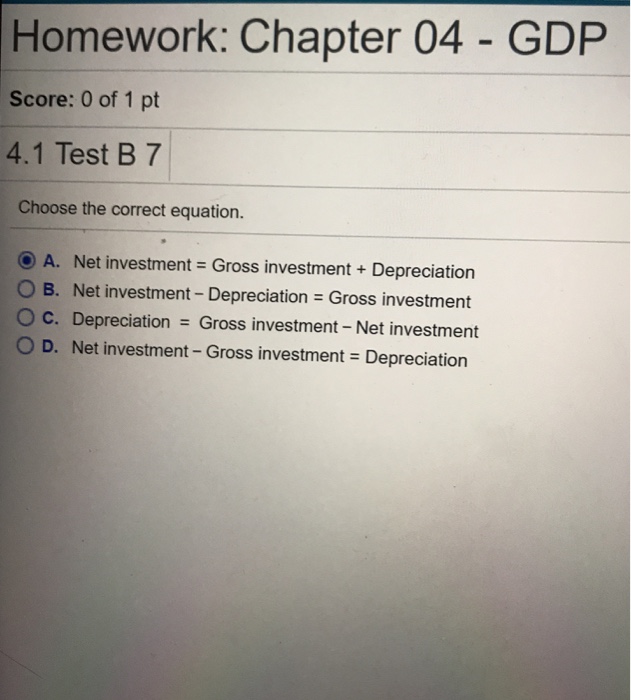Choose option B, Net investment minus Depreciation
The height and width of the screenshot is (700, 631).
31,293
